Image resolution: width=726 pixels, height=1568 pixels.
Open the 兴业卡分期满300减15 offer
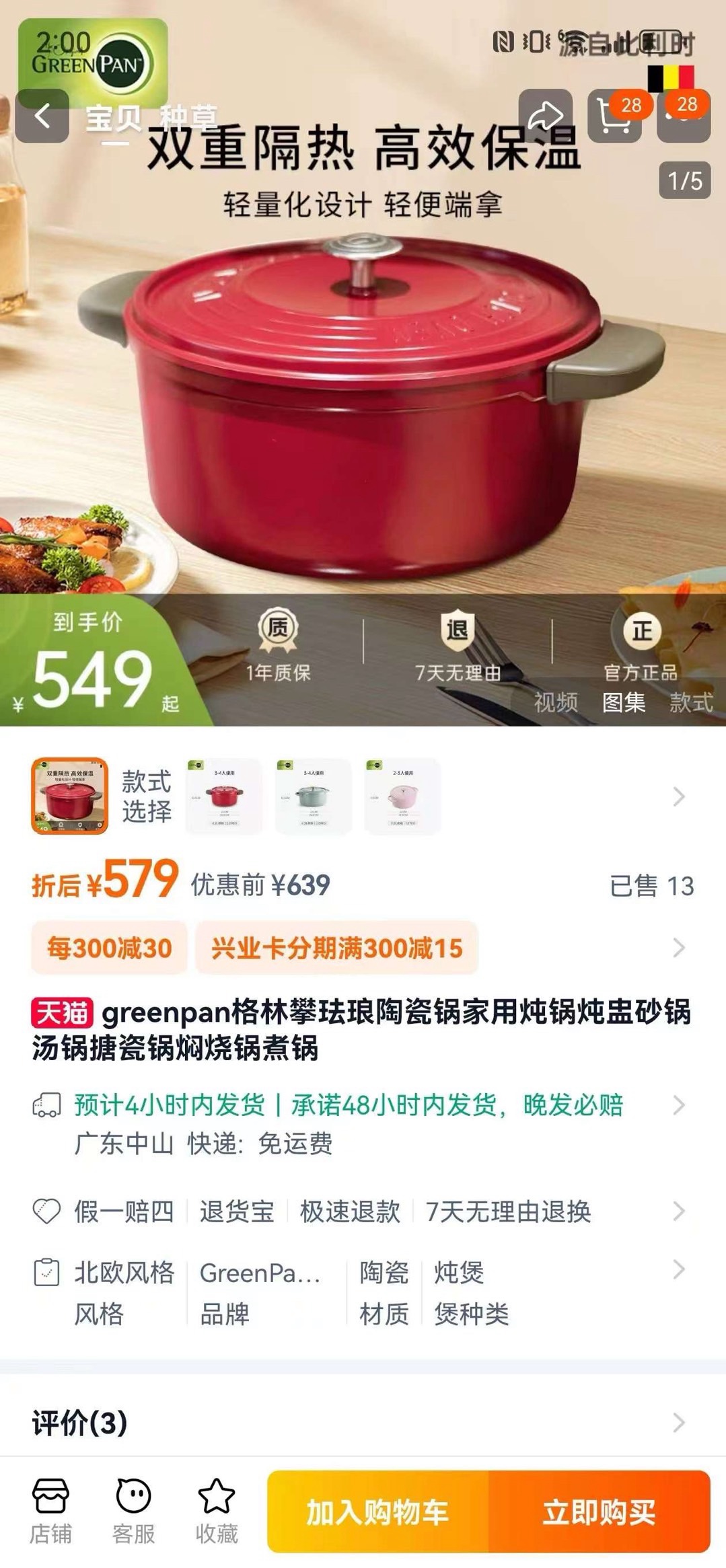point(336,948)
